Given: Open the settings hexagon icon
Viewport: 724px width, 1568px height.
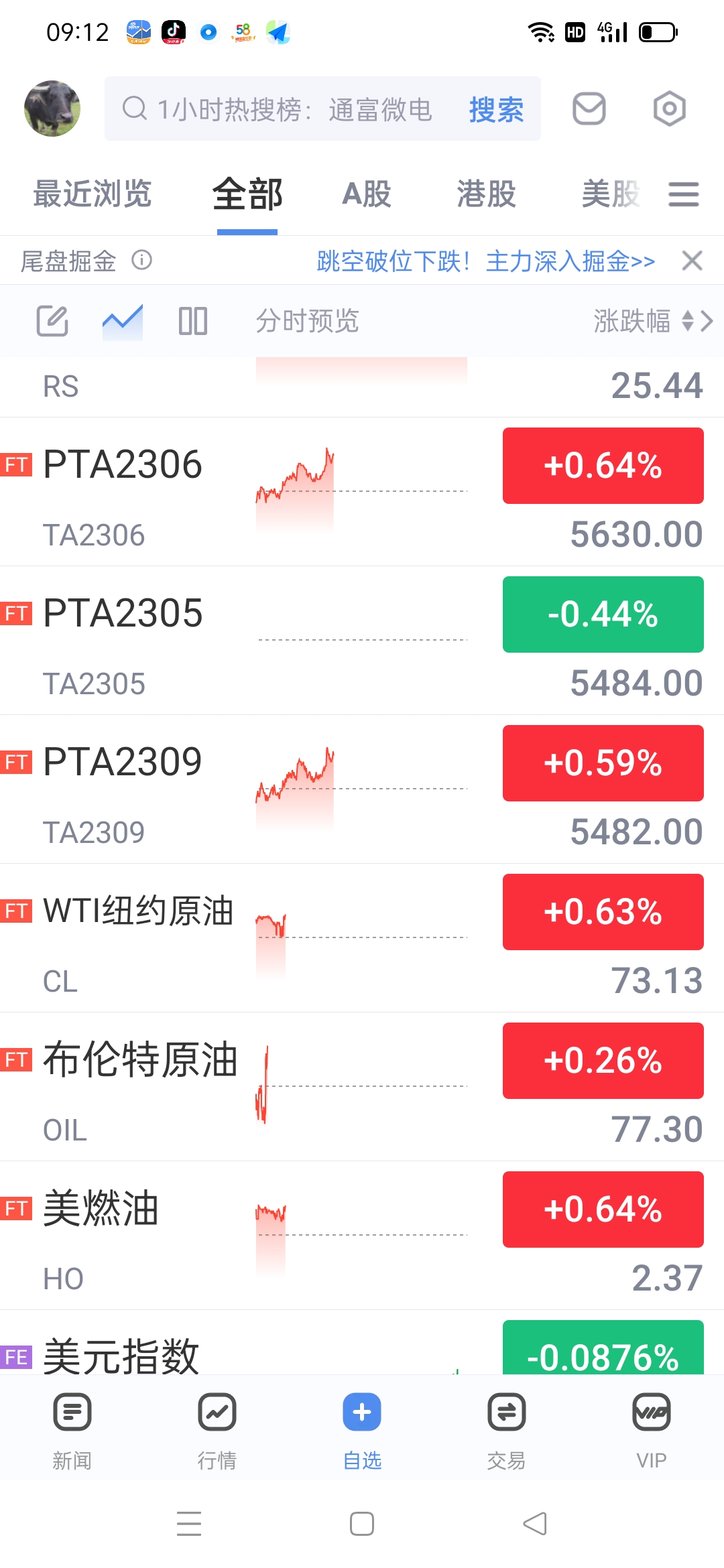Looking at the screenshot, I should tap(670, 109).
